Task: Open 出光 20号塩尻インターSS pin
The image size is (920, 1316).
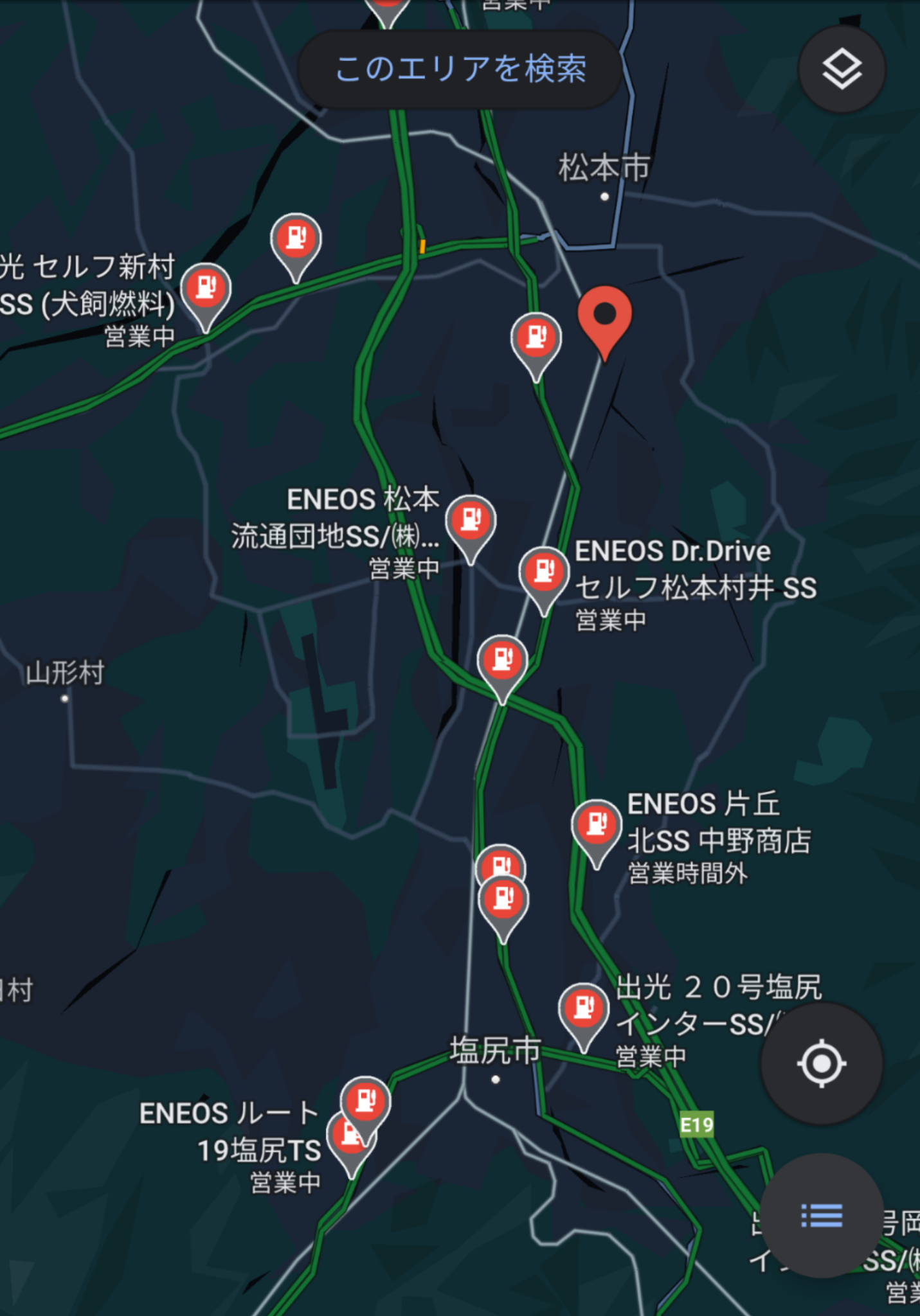Action: 583,1009
